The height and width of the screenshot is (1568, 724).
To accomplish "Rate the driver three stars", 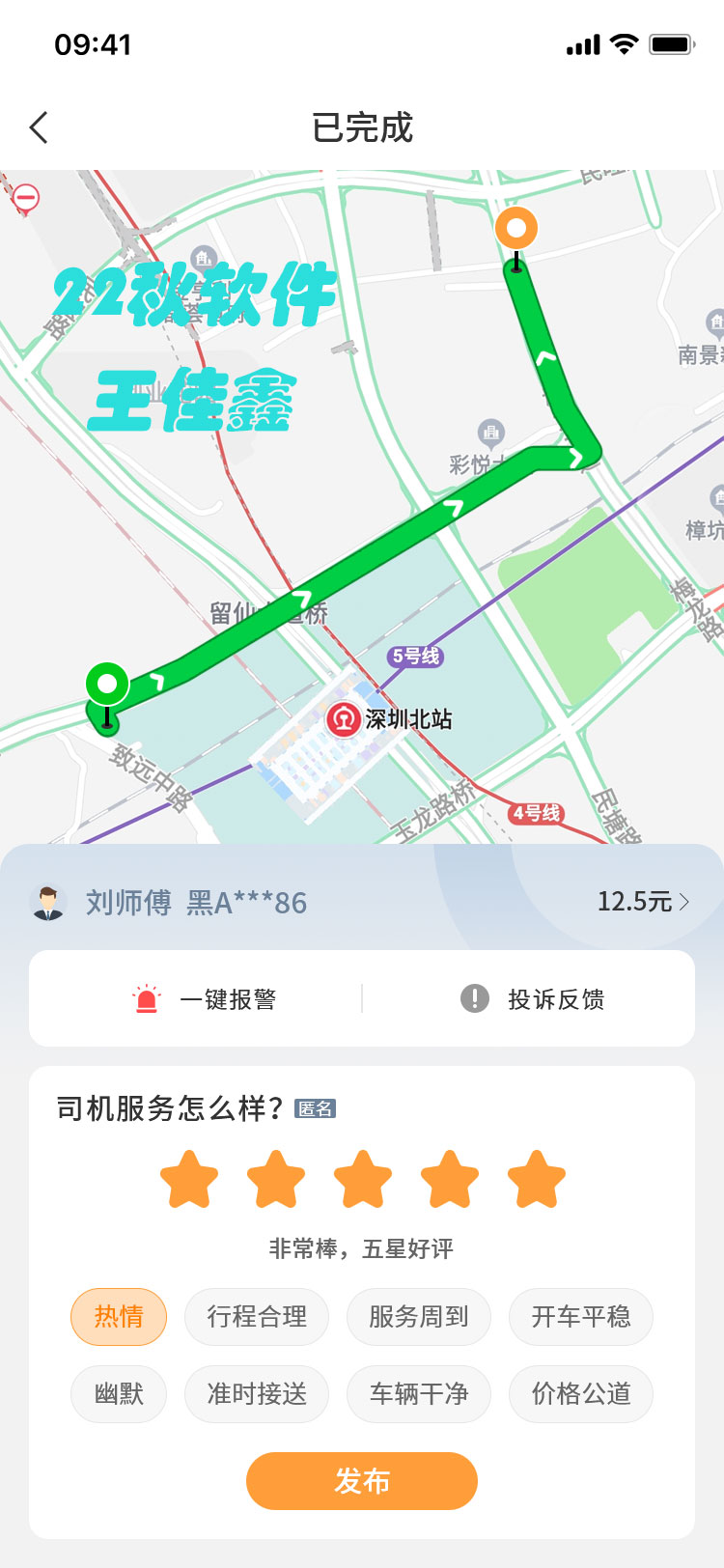I will 363,1179.
